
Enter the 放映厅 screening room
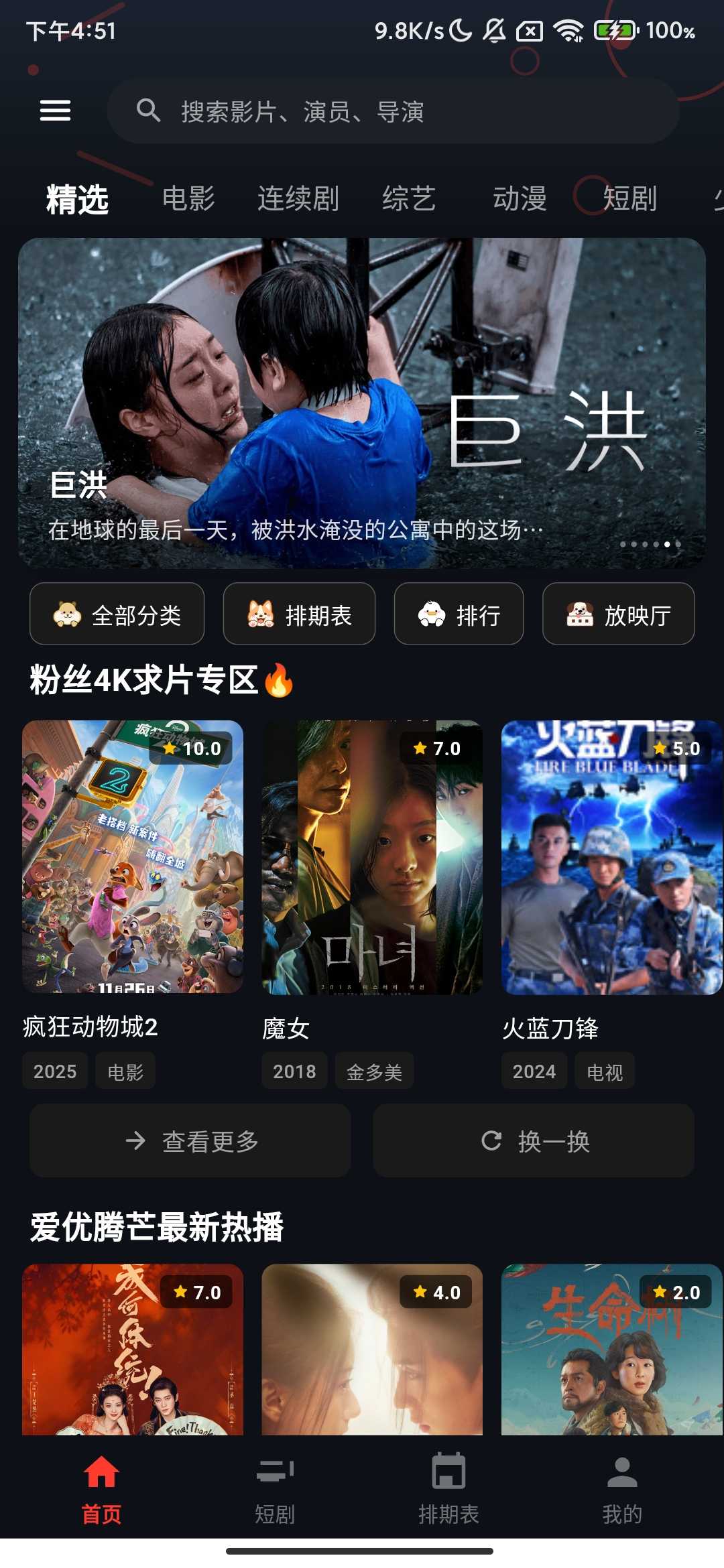(x=618, y=614)
